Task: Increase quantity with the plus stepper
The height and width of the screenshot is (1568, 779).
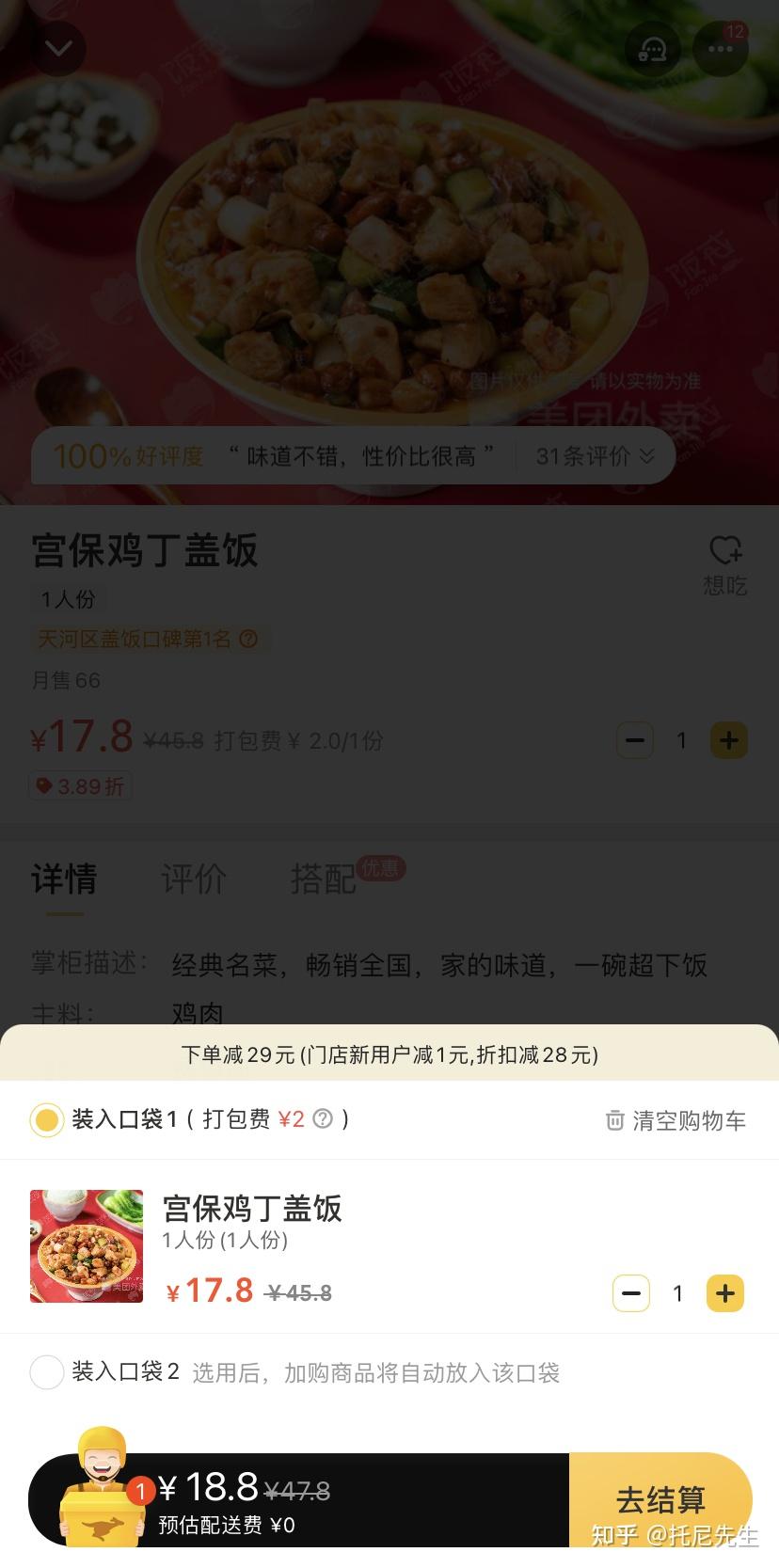Action: tap(728, 740)
